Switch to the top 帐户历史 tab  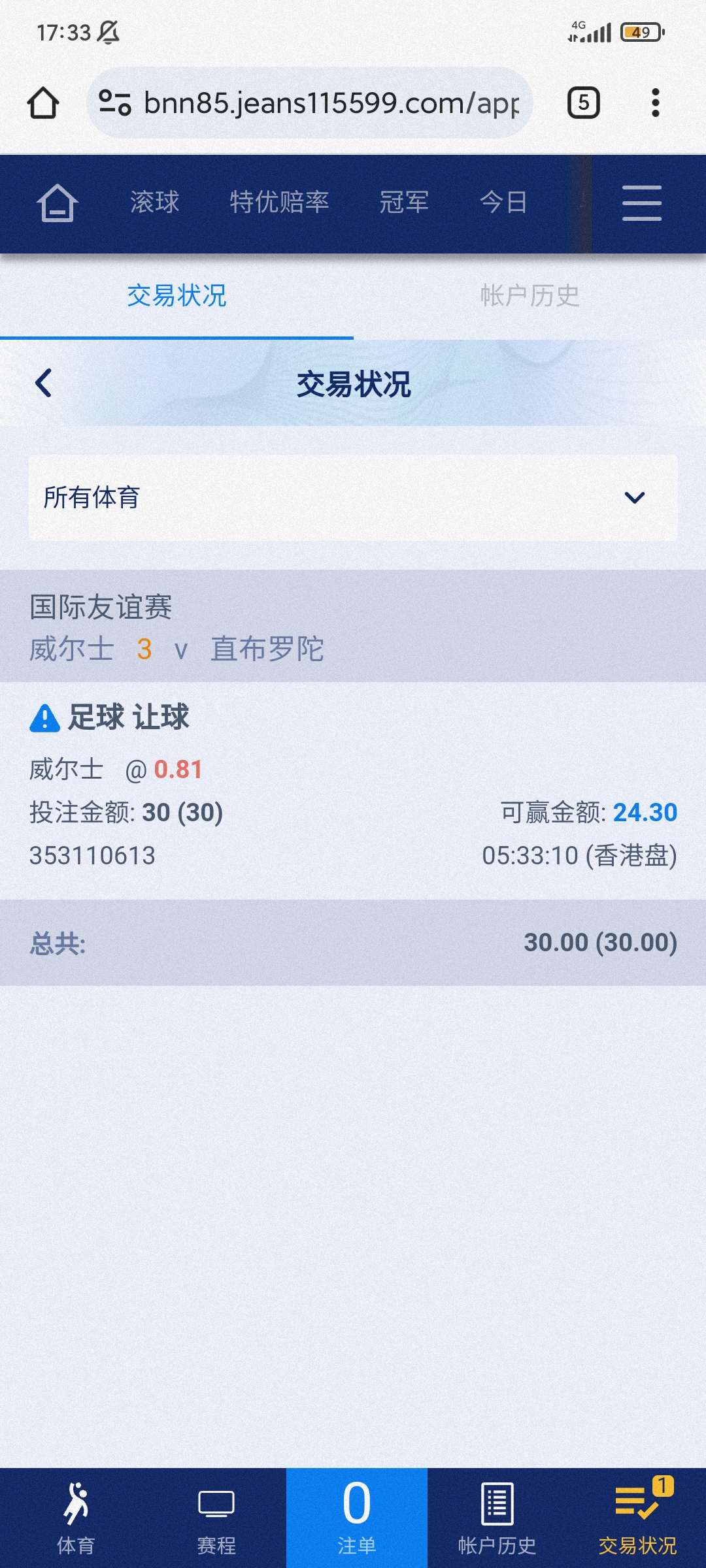(x=529, y=296)
